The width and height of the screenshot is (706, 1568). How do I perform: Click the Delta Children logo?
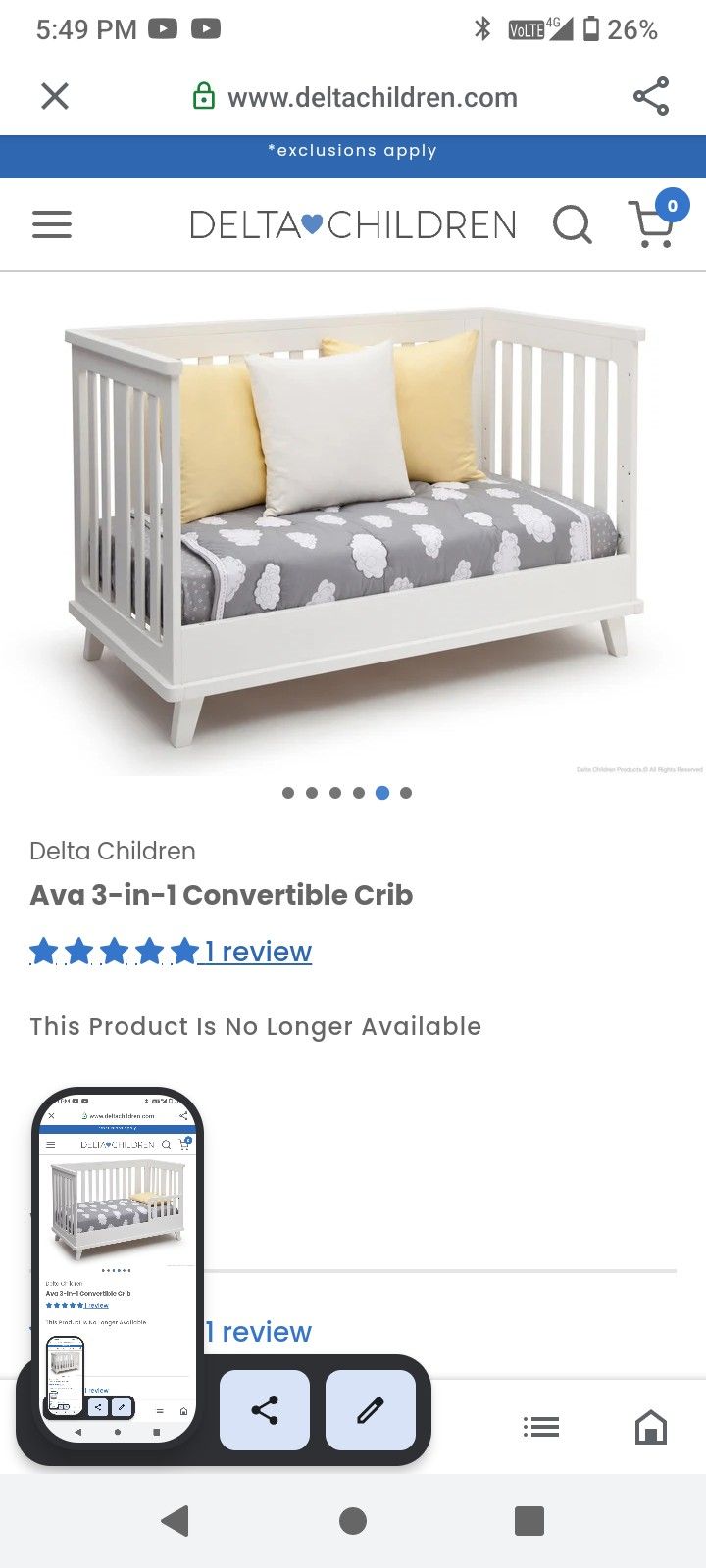(351, 224)
